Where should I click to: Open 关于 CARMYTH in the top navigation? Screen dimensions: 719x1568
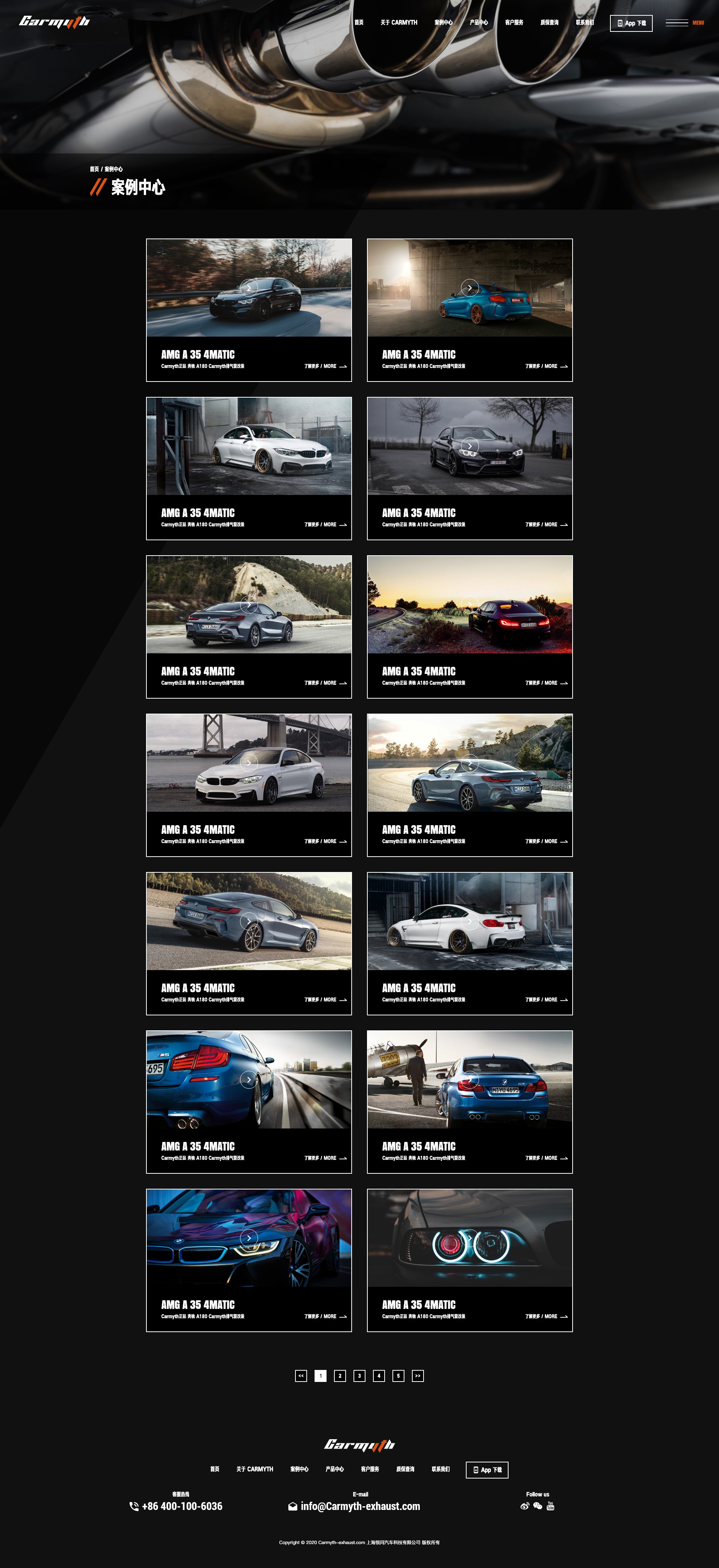[399, 22]
